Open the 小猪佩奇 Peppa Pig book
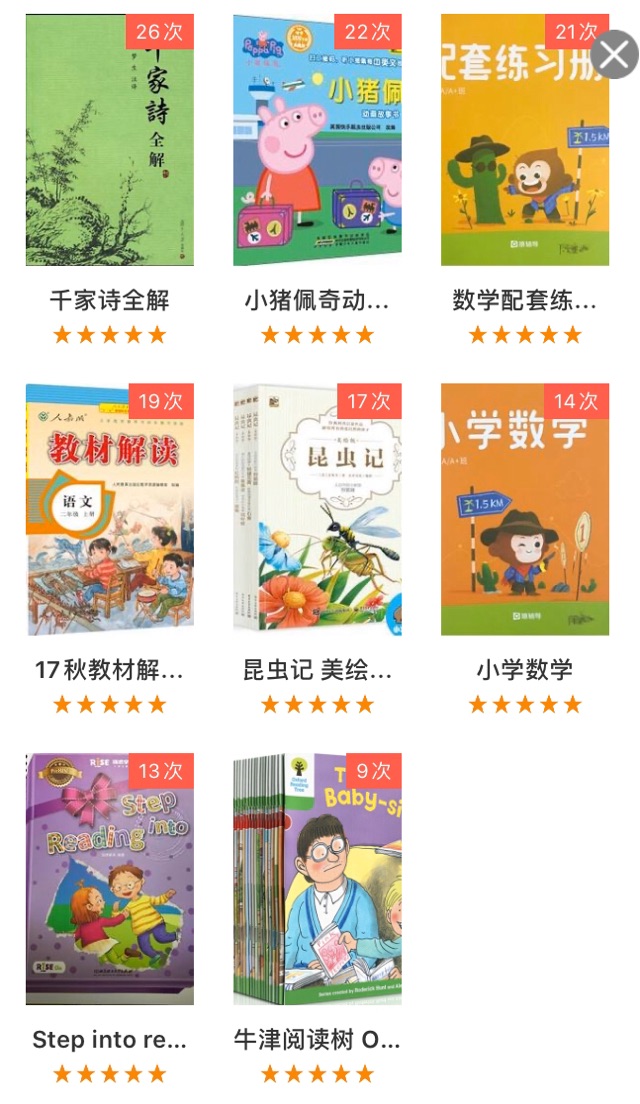The image size is (640, 1104). [x=317, y=141]
